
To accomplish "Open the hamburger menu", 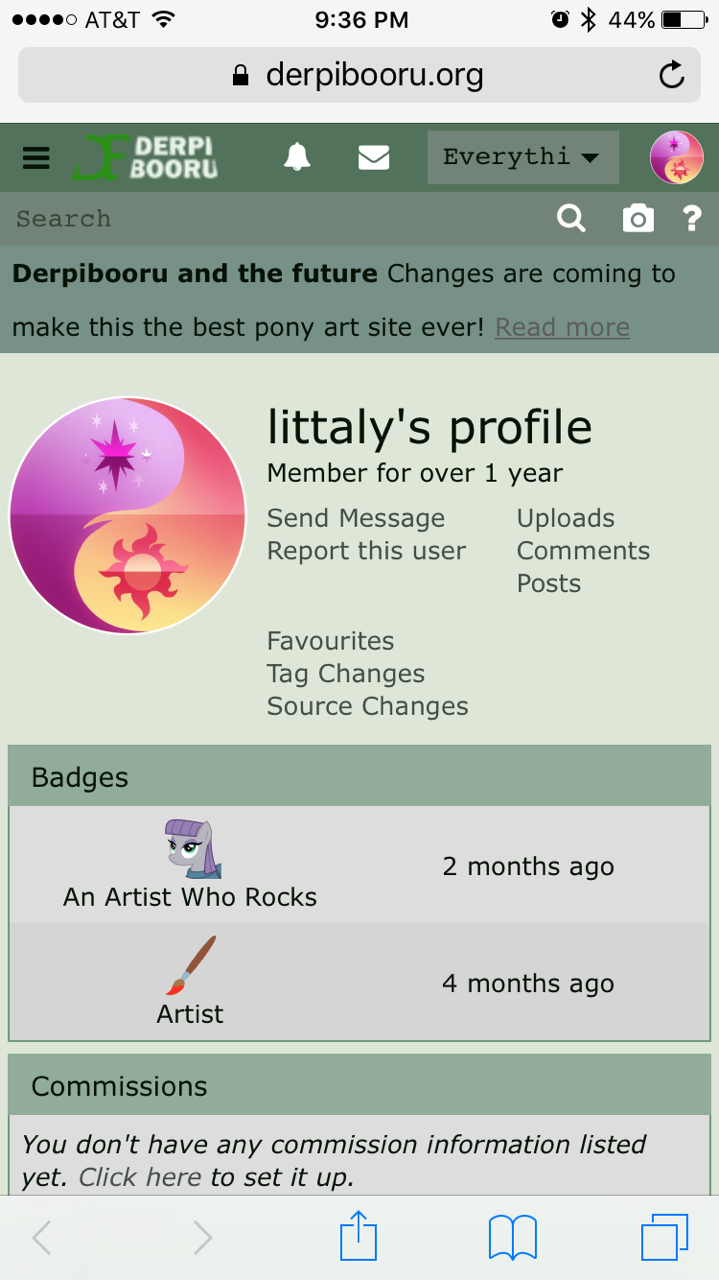I will (x=36, y=158).
